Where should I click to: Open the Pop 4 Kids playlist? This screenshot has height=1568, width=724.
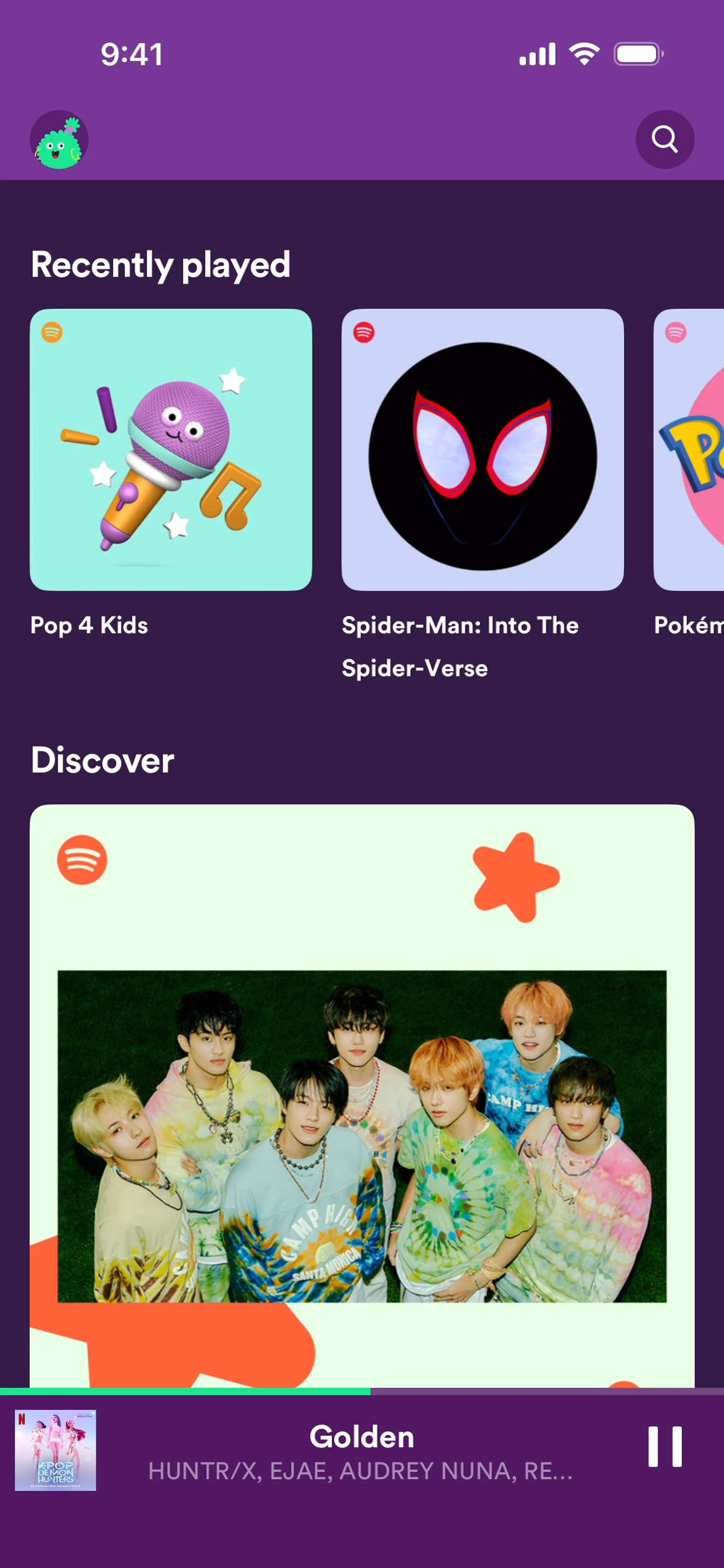click(171, 450)
